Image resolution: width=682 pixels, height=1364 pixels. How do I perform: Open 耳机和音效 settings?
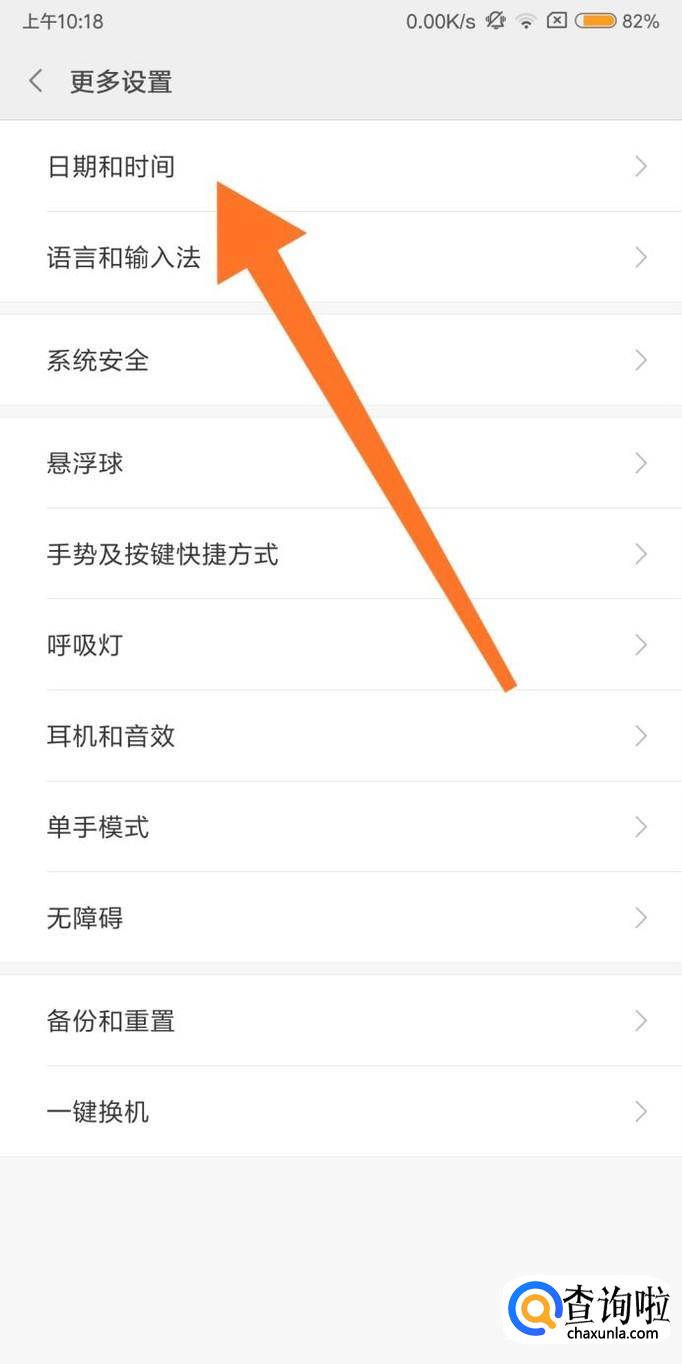pos(341,736)
